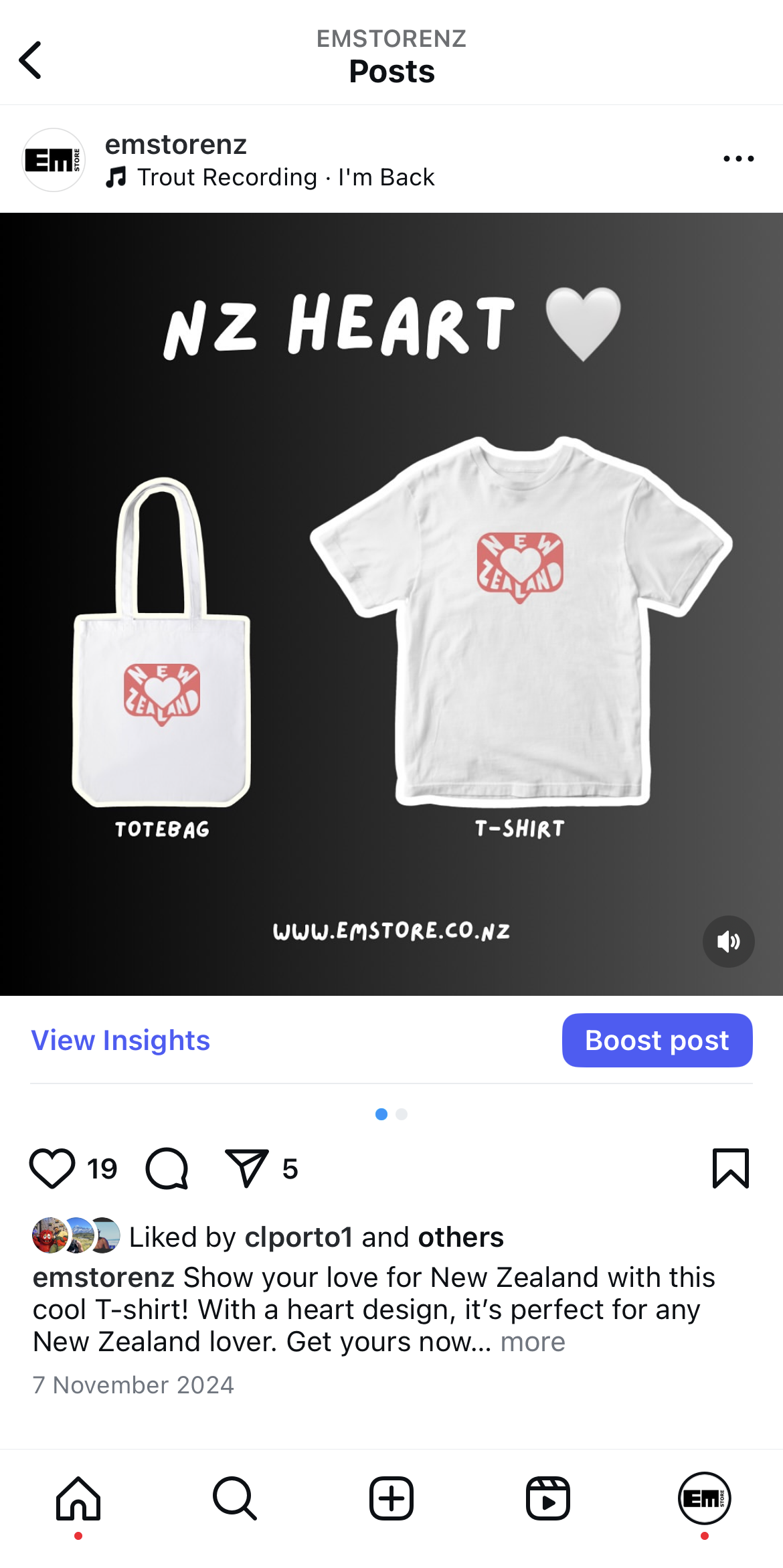Open comments on this post
The image size is (783, 1568).
pyautogui.click(x=167, y=1168)
